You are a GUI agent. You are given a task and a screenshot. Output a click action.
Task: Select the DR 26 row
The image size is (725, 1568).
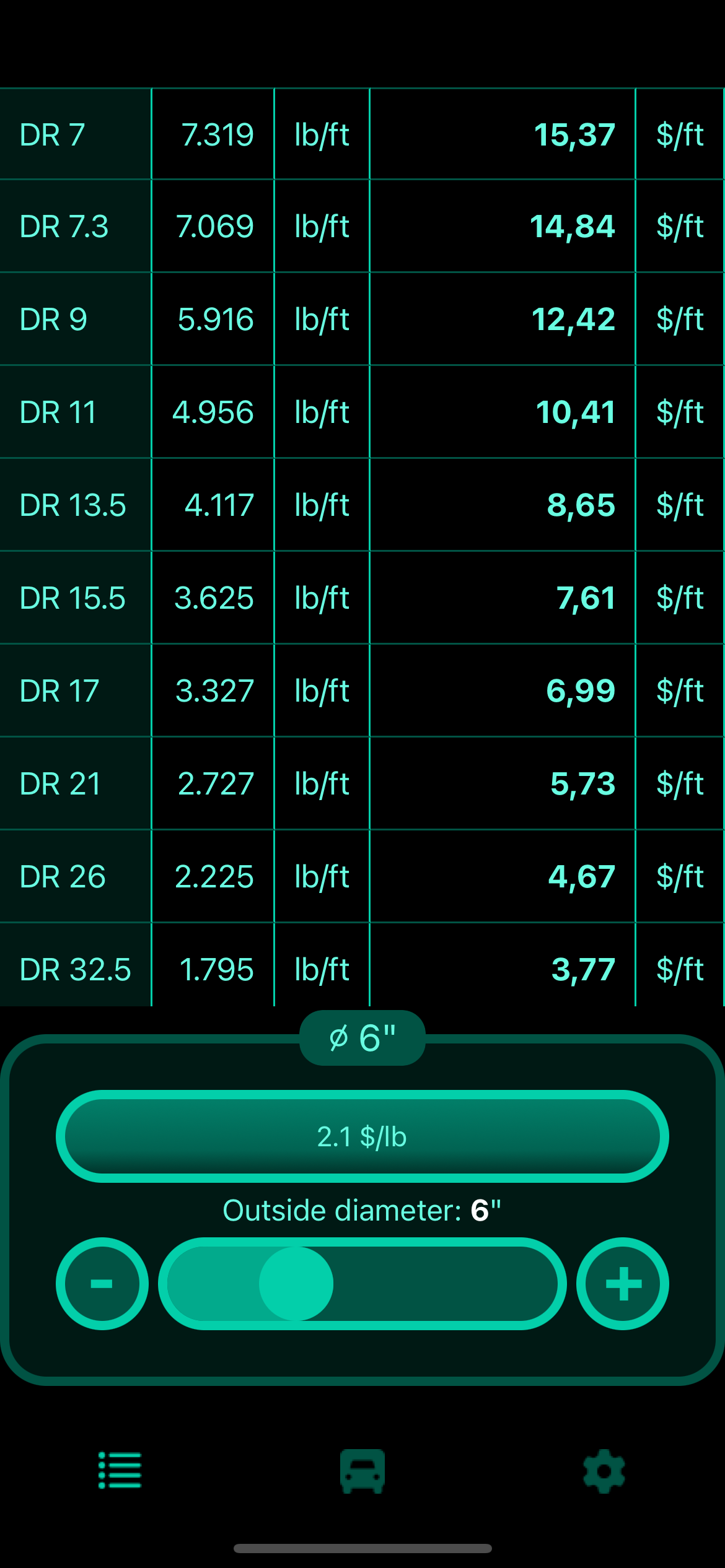[x=74, y=877]
